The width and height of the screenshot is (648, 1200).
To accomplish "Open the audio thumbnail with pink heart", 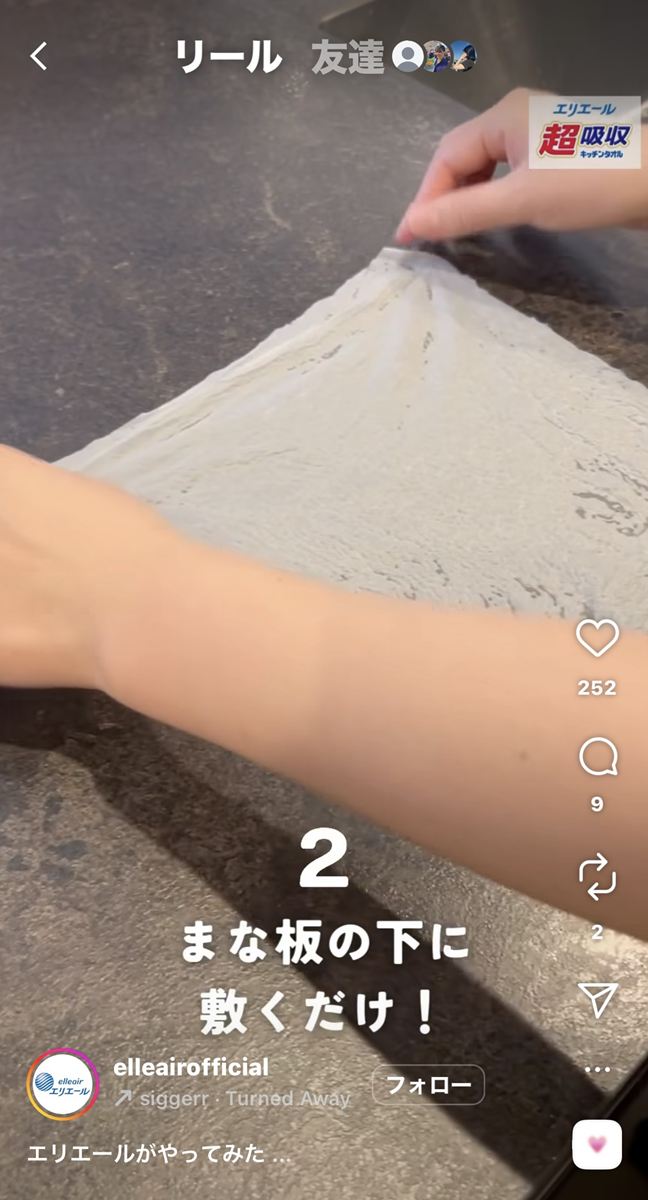I will tap(597, 1145).
